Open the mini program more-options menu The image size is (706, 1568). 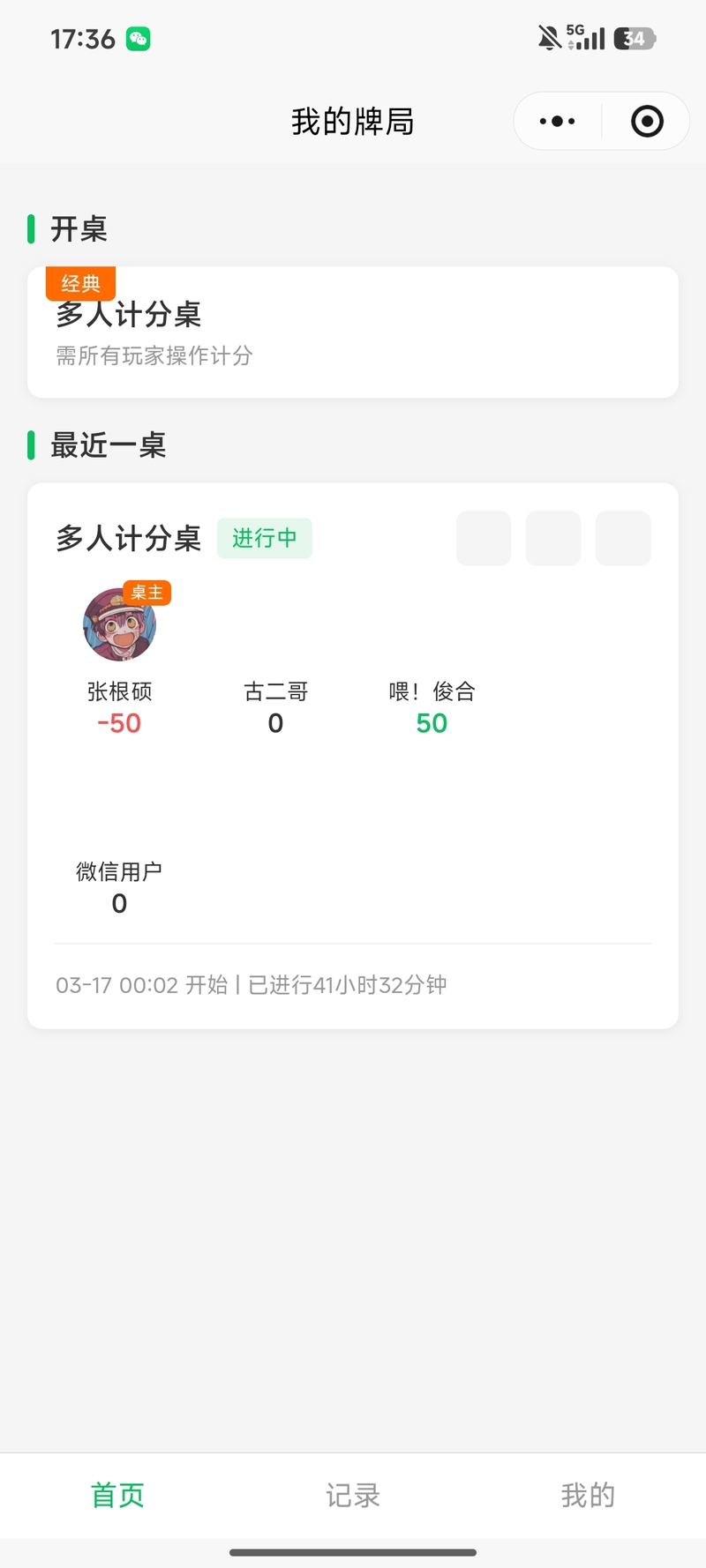(557, 121)
